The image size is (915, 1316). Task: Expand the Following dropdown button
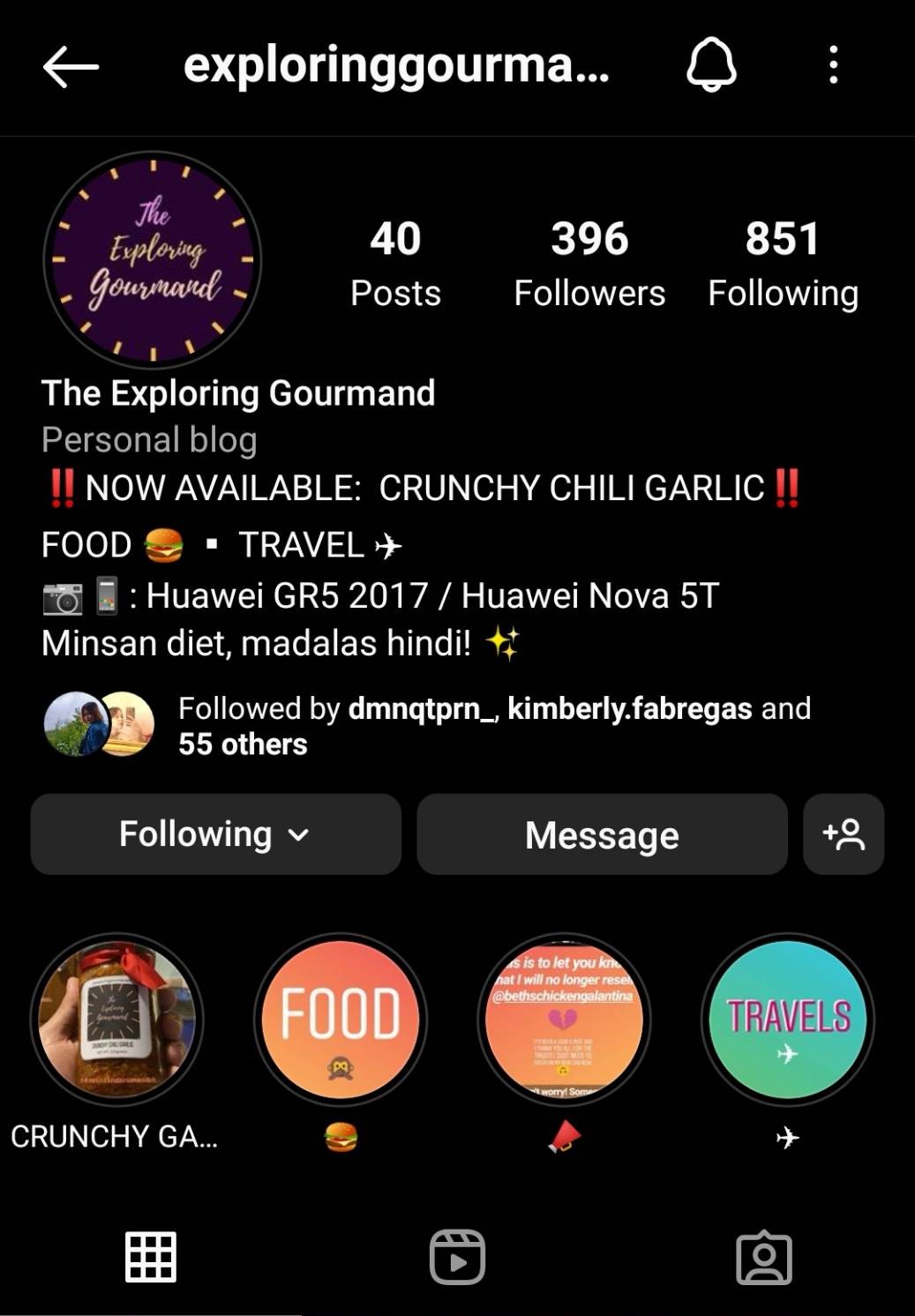(215, 834)
